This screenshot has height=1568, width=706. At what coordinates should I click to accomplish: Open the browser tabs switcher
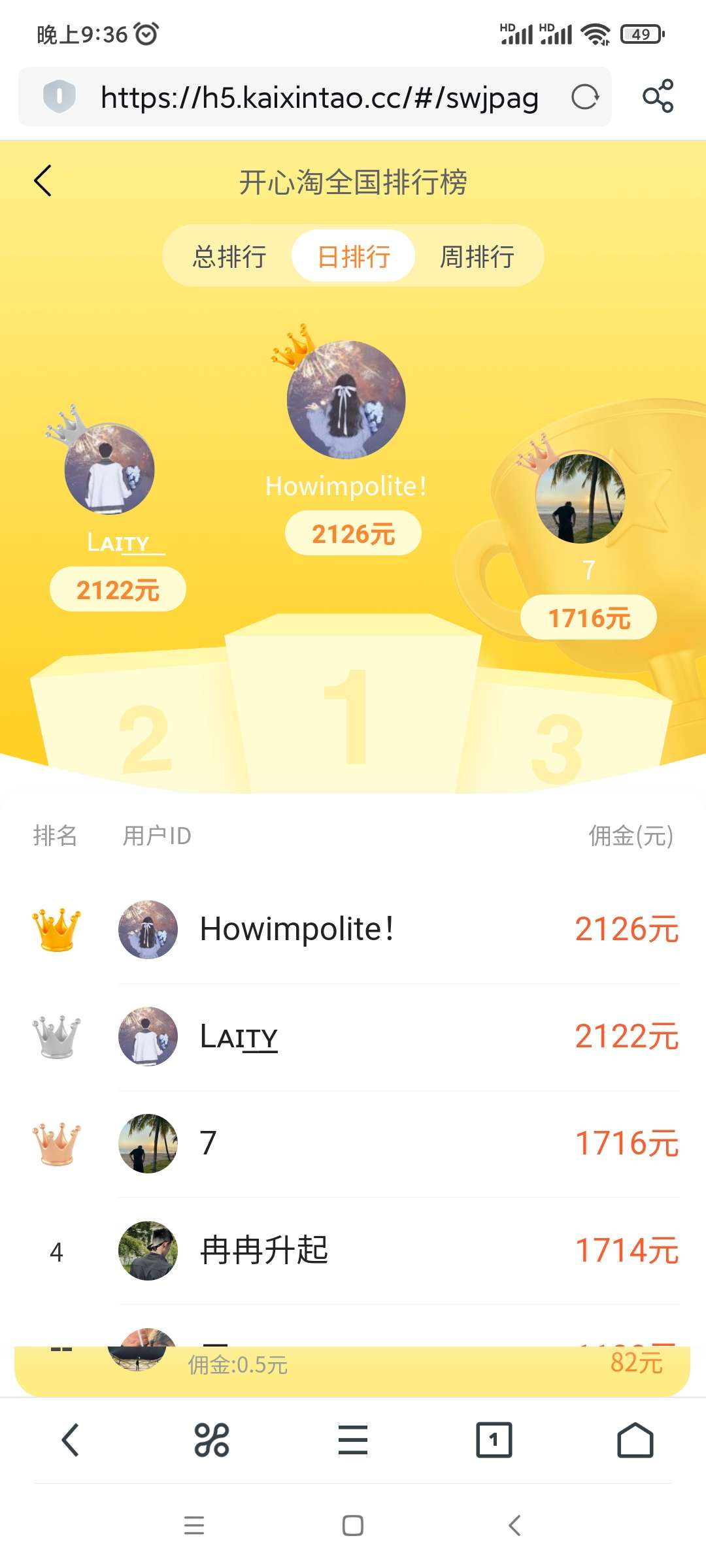[494, 1440]
